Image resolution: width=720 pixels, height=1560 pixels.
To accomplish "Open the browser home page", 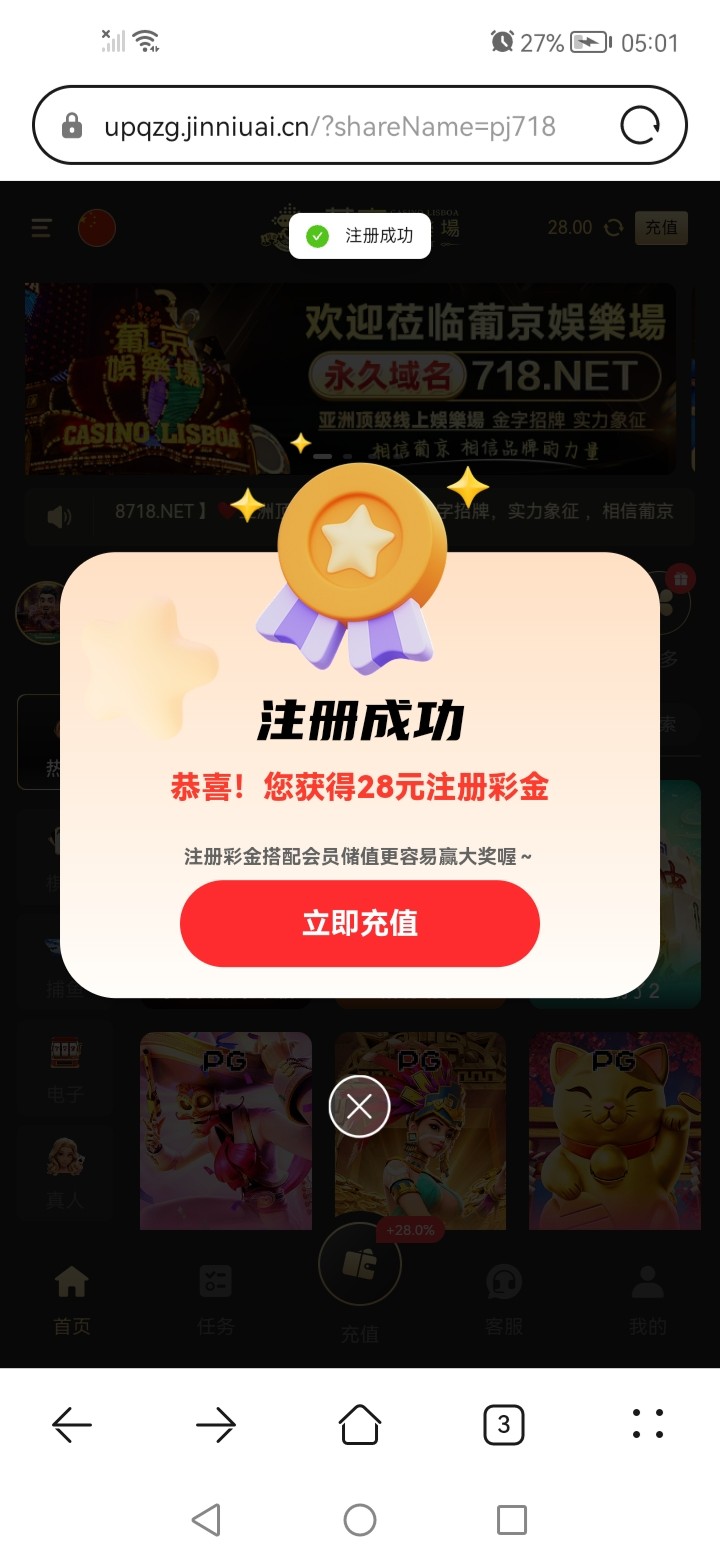I will (360, 1424).
